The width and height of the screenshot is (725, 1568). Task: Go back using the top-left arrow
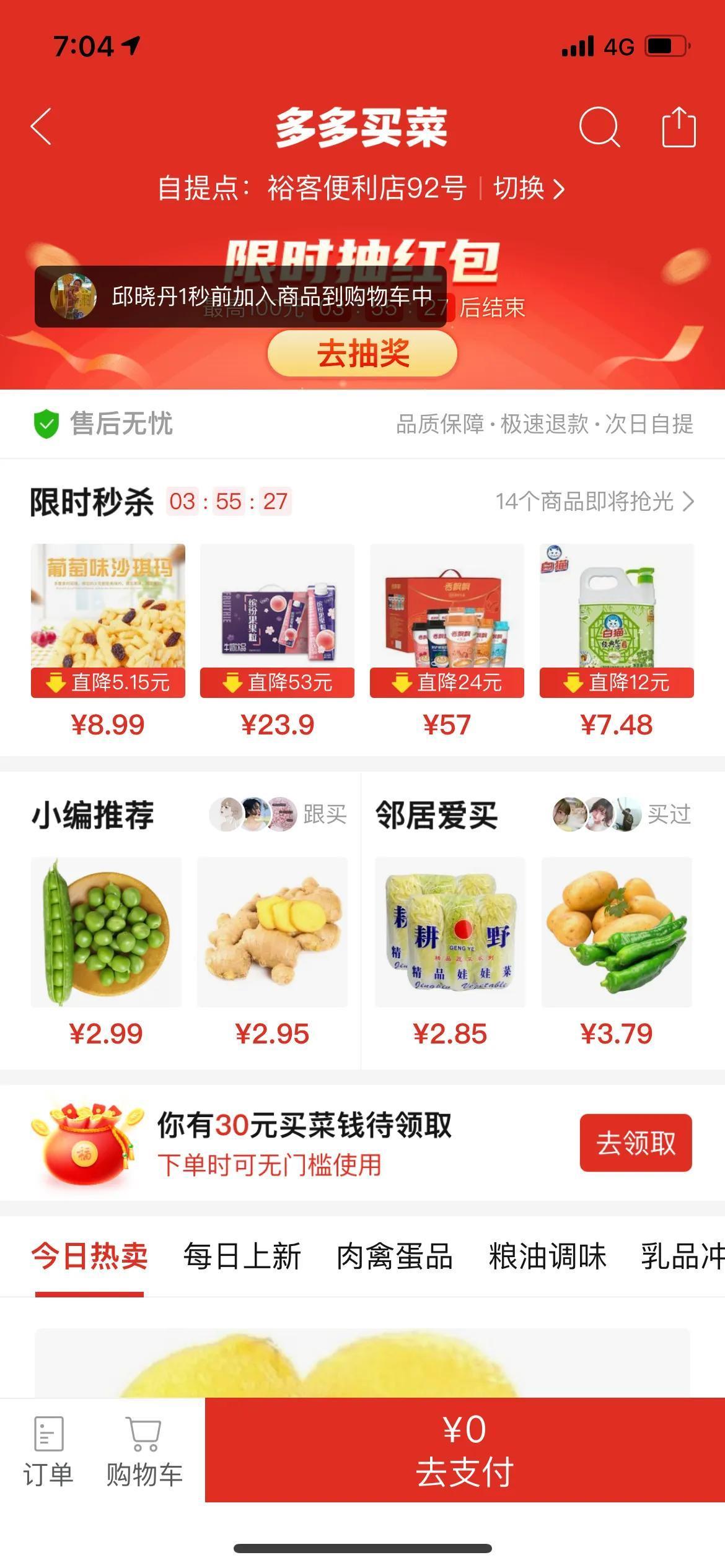41,127
